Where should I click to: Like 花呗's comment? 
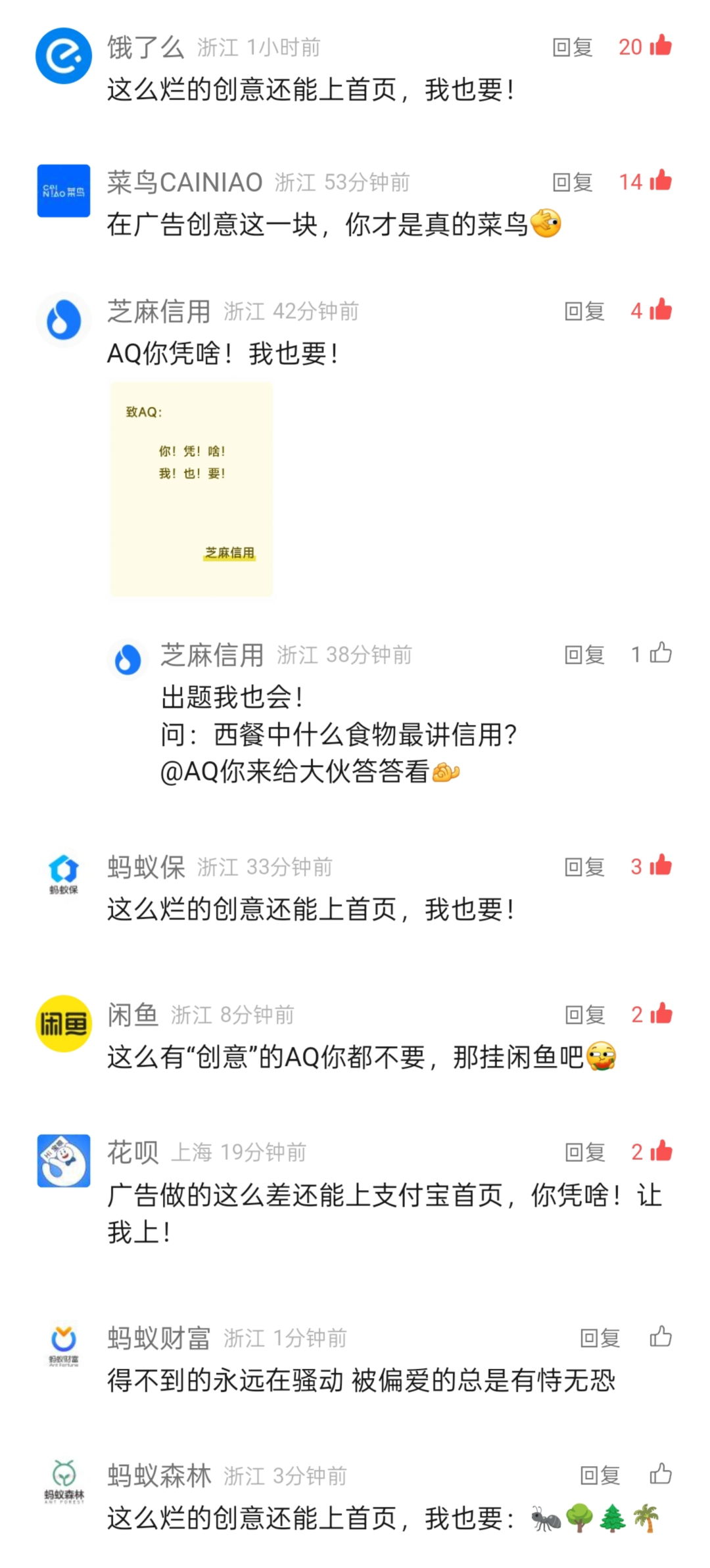pyautogui.click(x=660, y=1151)
